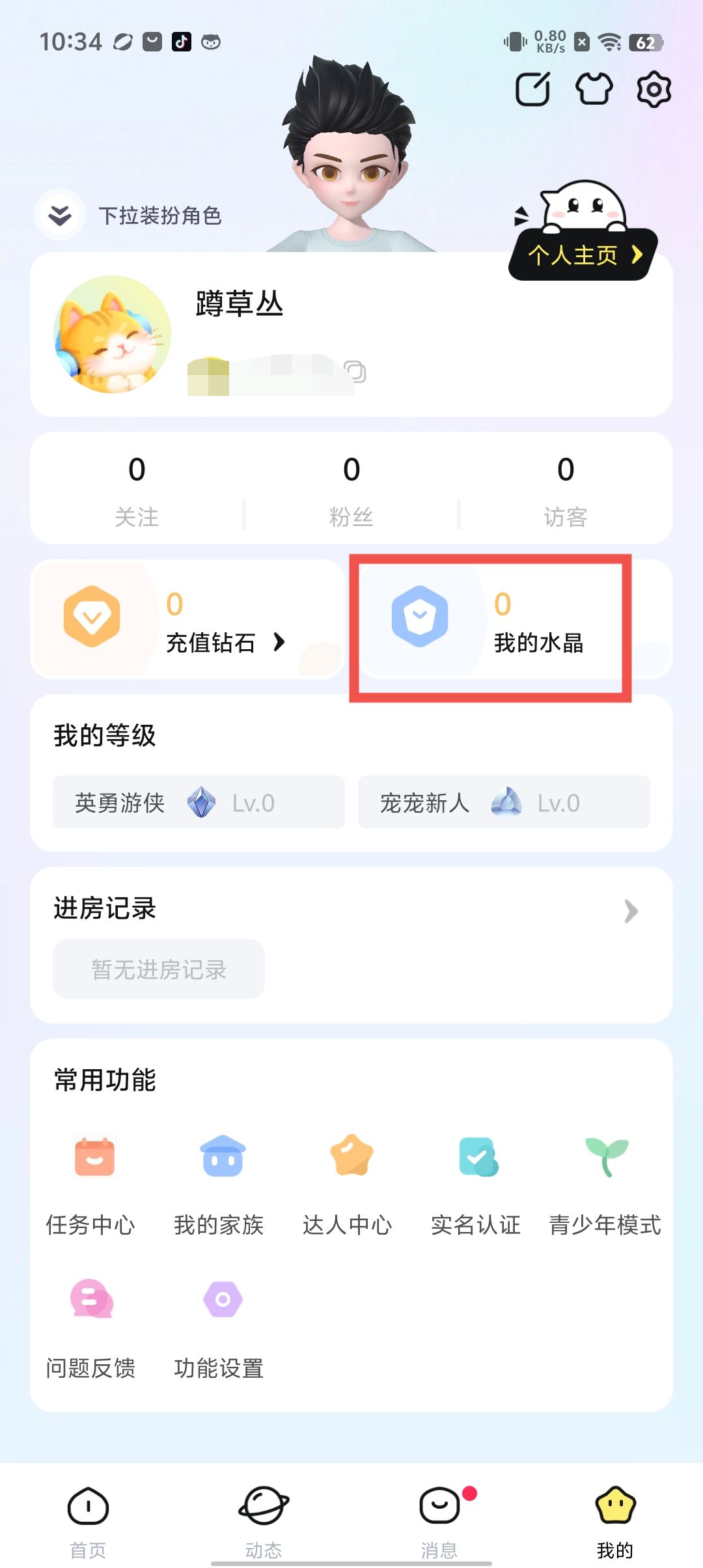Screen dimensions: 703x1568
Task: View 关注 following list
Action: 137,488
